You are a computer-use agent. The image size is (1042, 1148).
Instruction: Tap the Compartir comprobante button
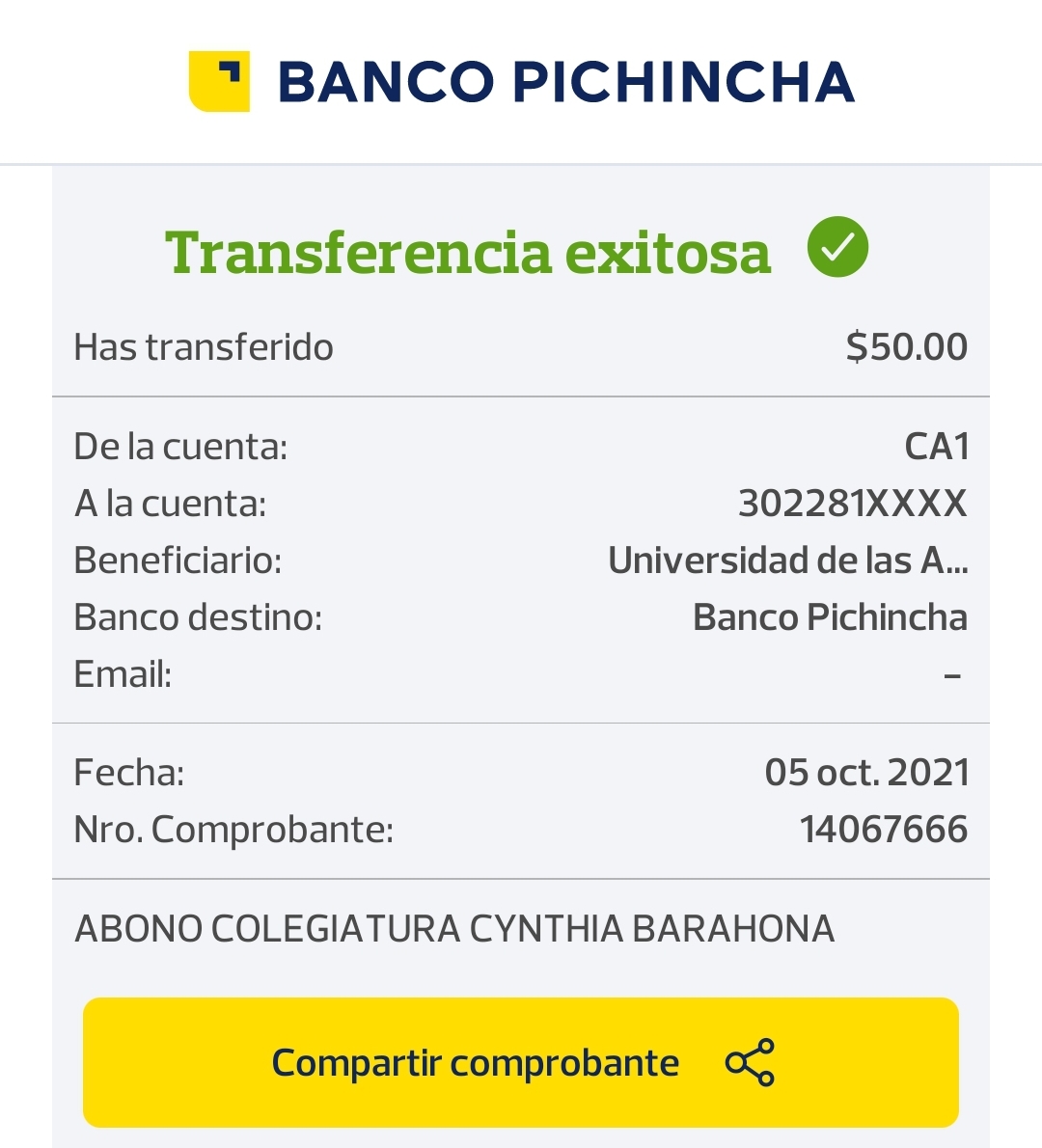click(521, 1062)
